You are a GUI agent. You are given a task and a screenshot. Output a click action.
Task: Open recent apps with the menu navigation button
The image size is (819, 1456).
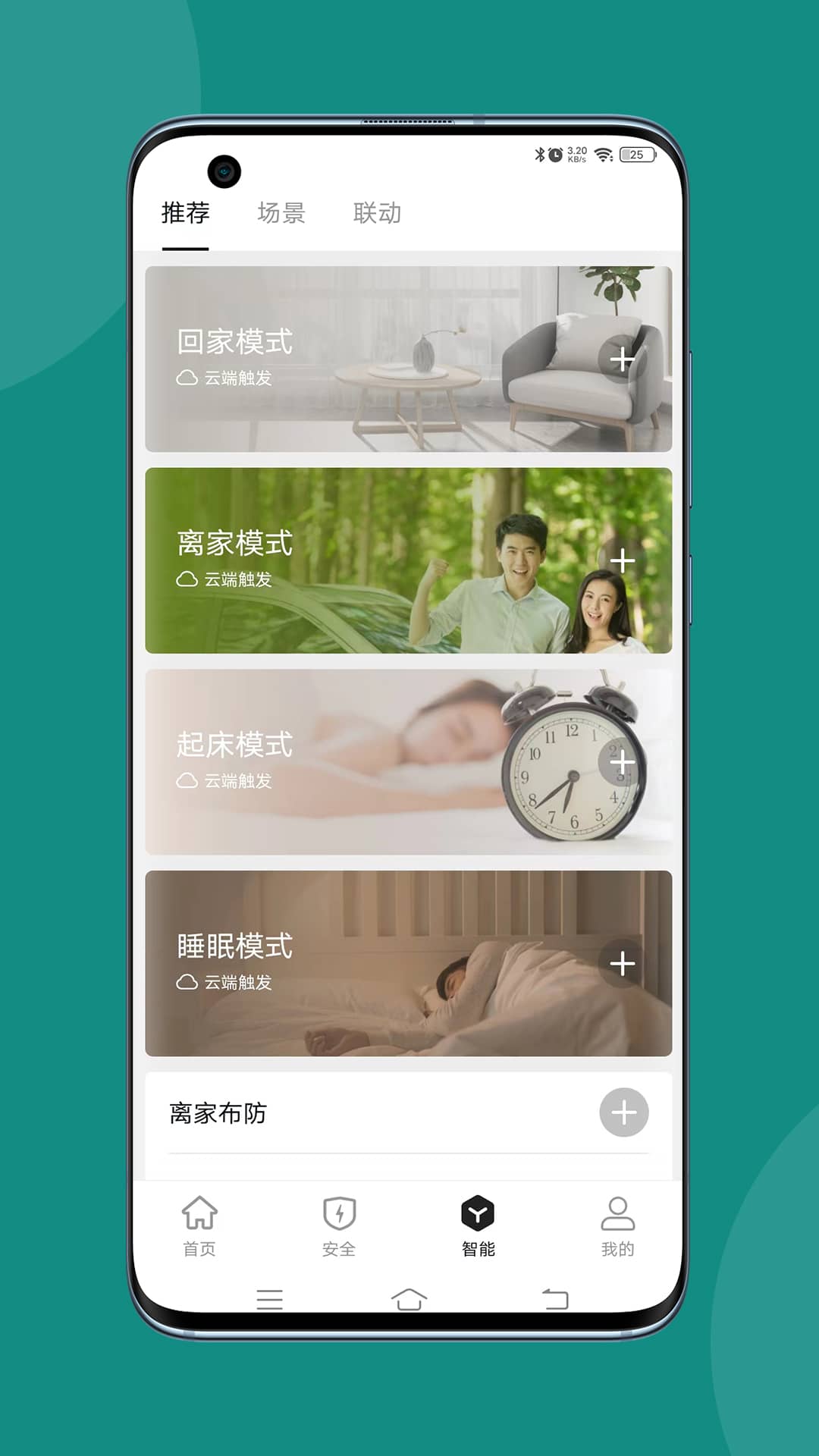271,1299
